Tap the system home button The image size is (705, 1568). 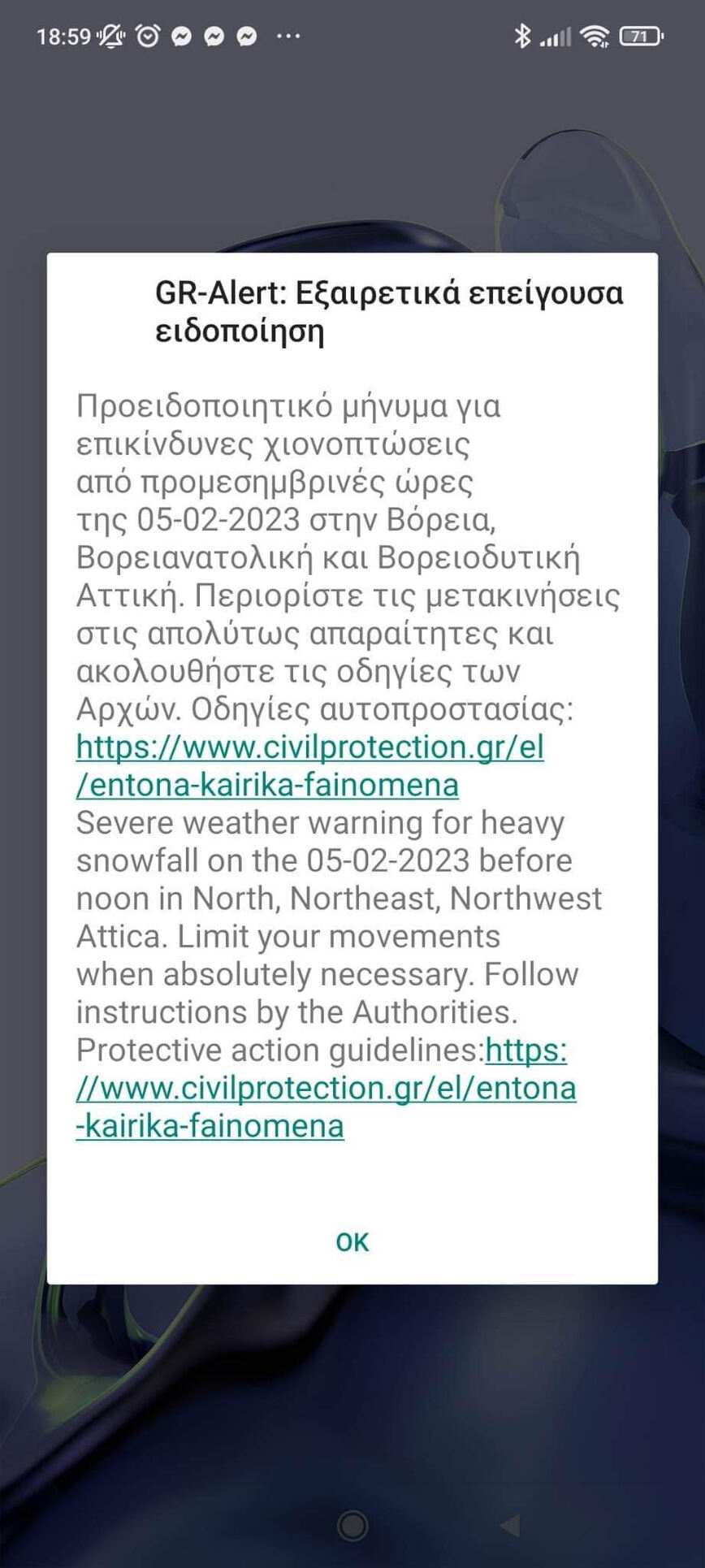tap(352, 1525)
